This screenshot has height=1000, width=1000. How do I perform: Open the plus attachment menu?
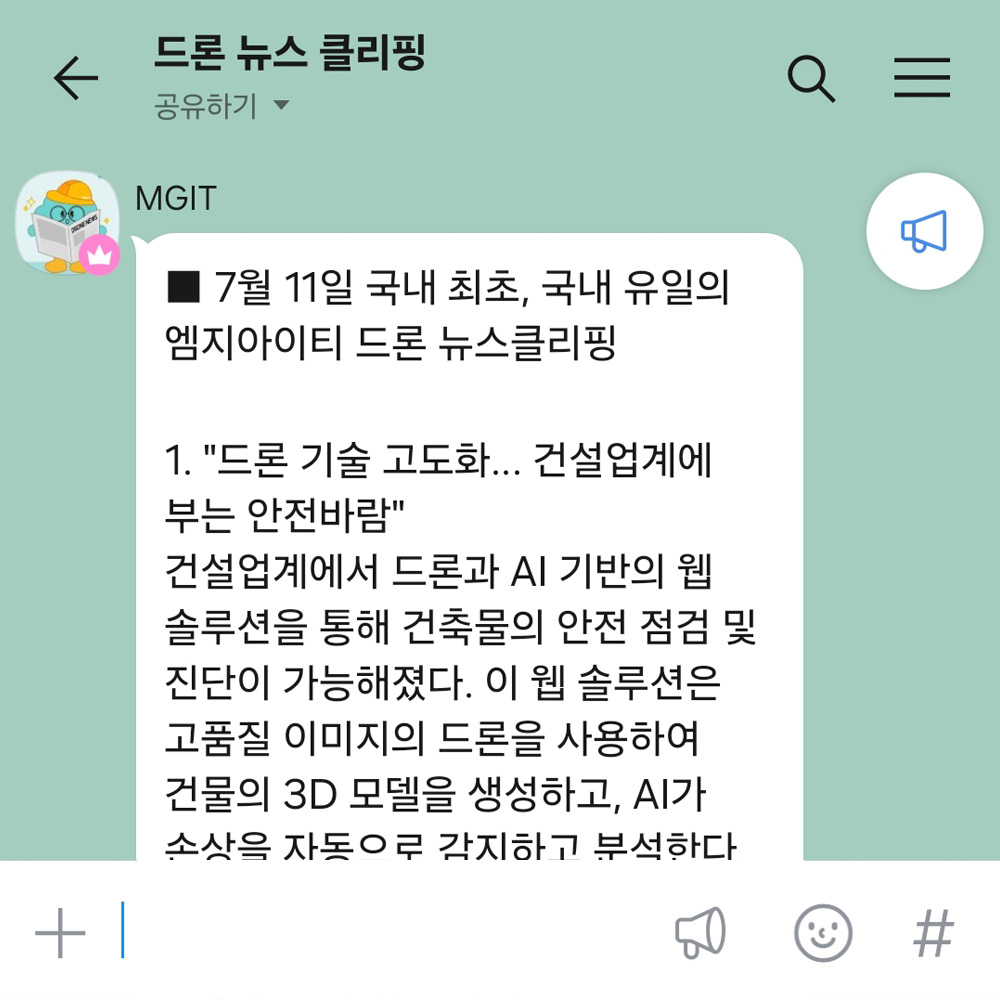click(60, 935)
